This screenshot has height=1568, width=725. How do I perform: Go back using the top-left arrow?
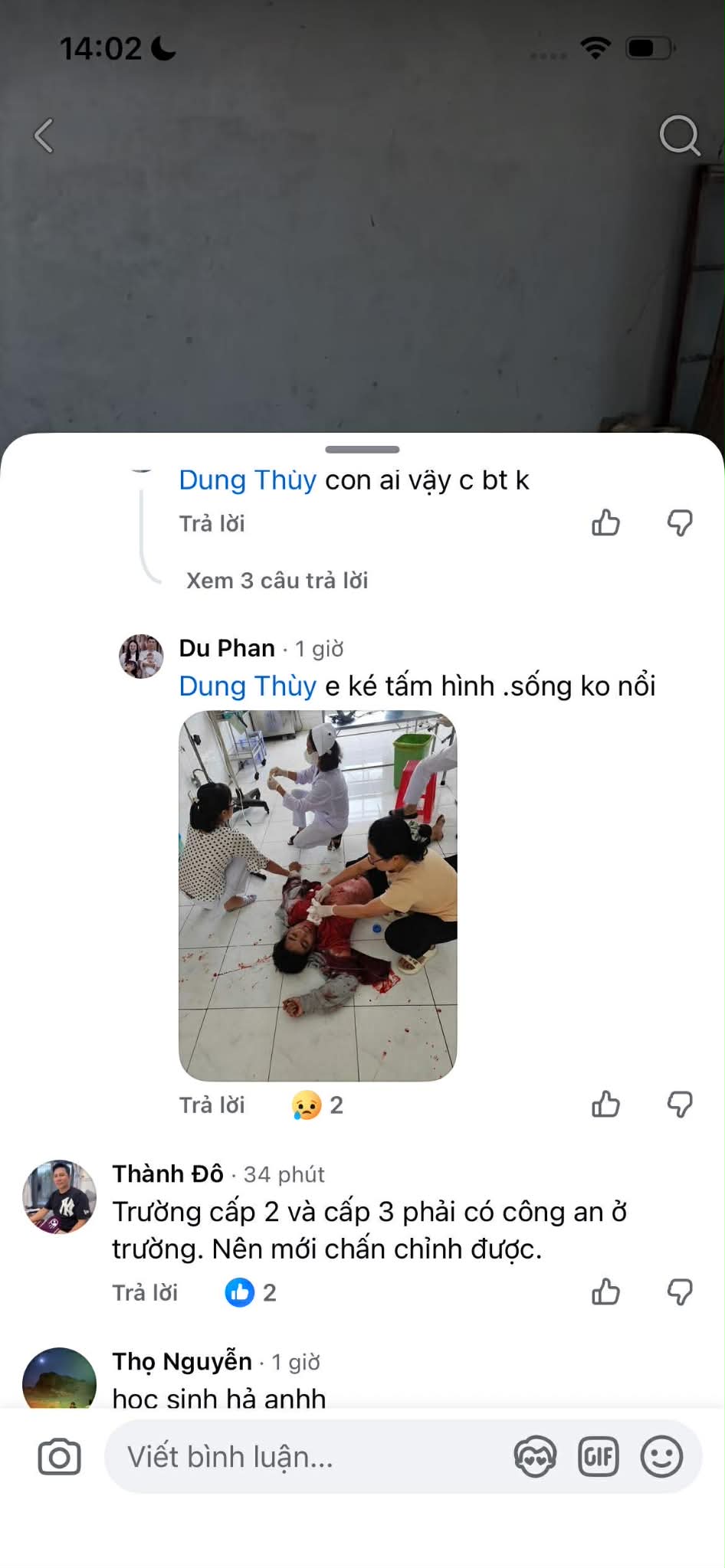pos(44,136)
